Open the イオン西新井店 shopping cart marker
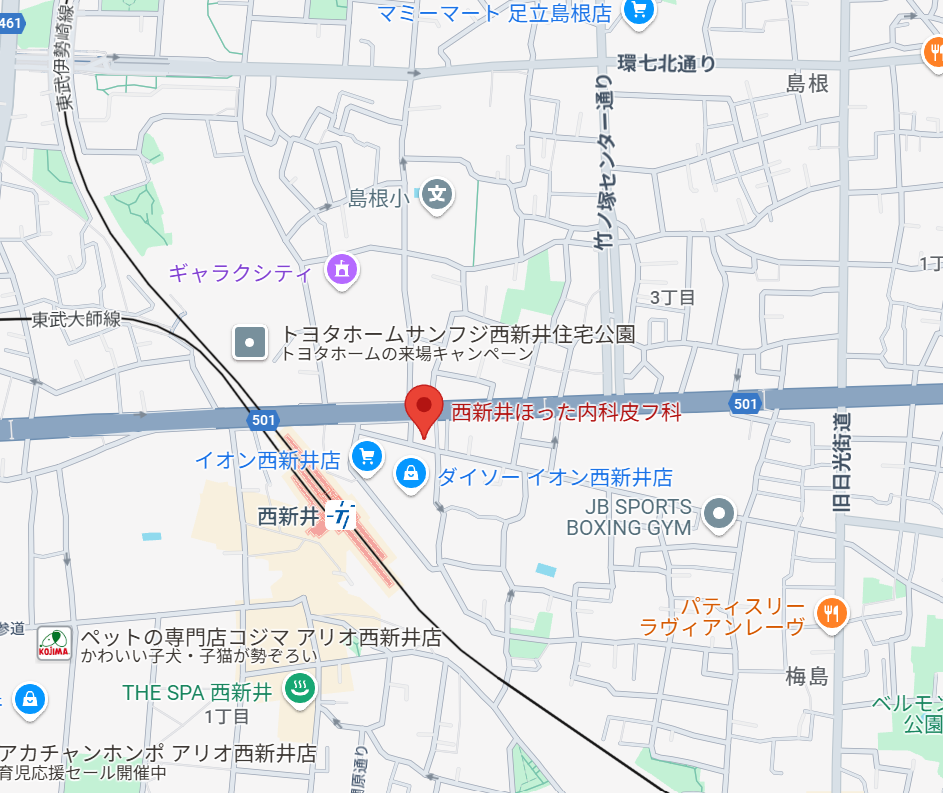This screenshot has width=943, height=793. point(367,457)
